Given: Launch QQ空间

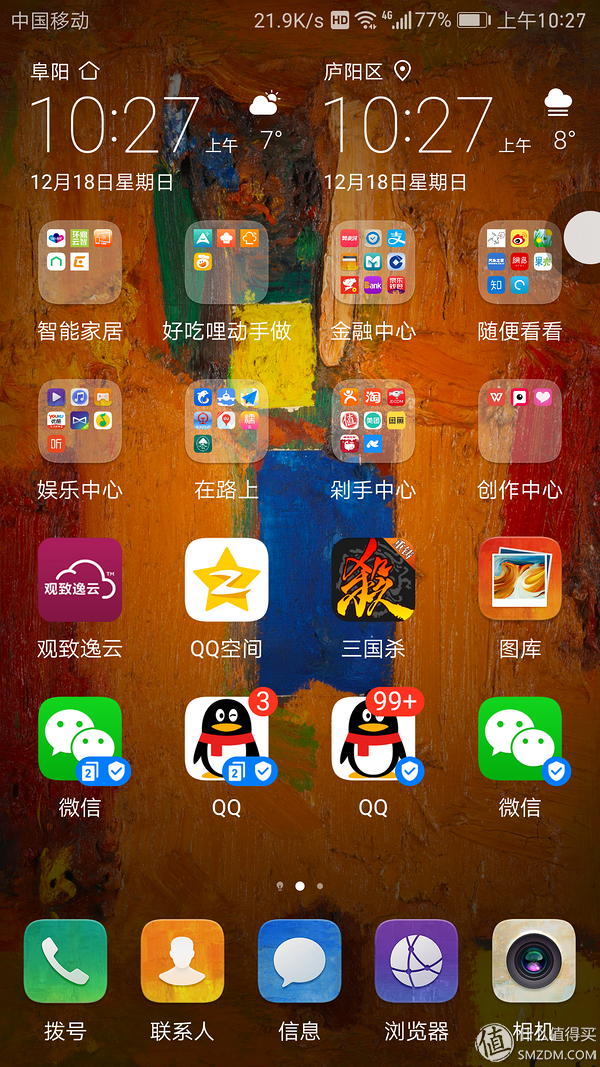Looking at the screenshot, I should pos(227,580).
